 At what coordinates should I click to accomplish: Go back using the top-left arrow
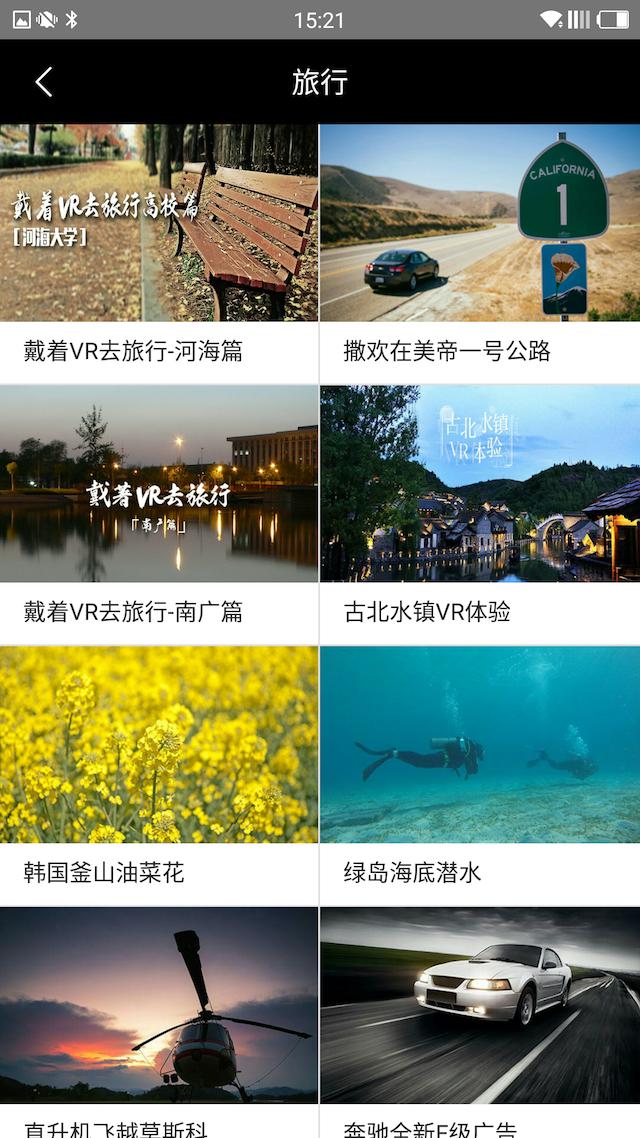[44, 82]
